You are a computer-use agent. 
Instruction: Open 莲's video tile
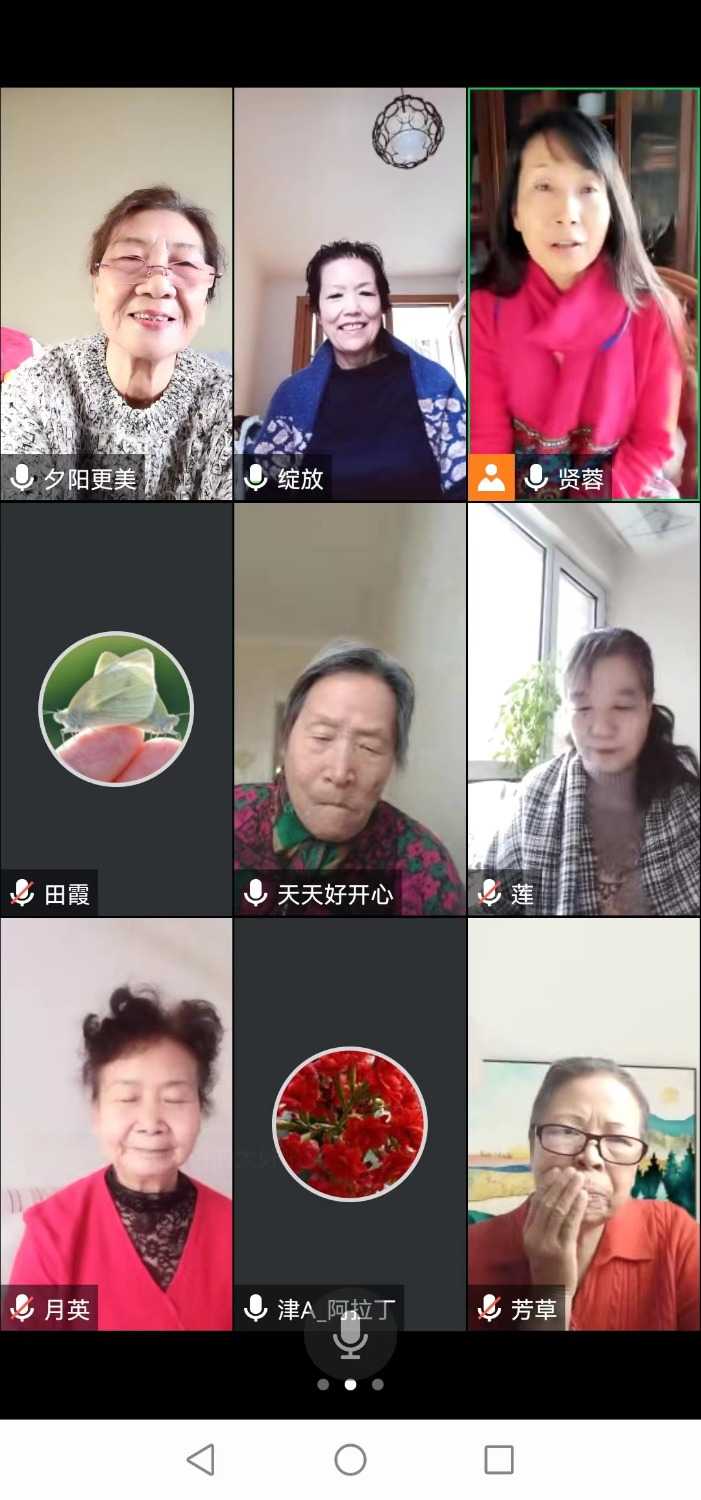(x=584, y=709)
